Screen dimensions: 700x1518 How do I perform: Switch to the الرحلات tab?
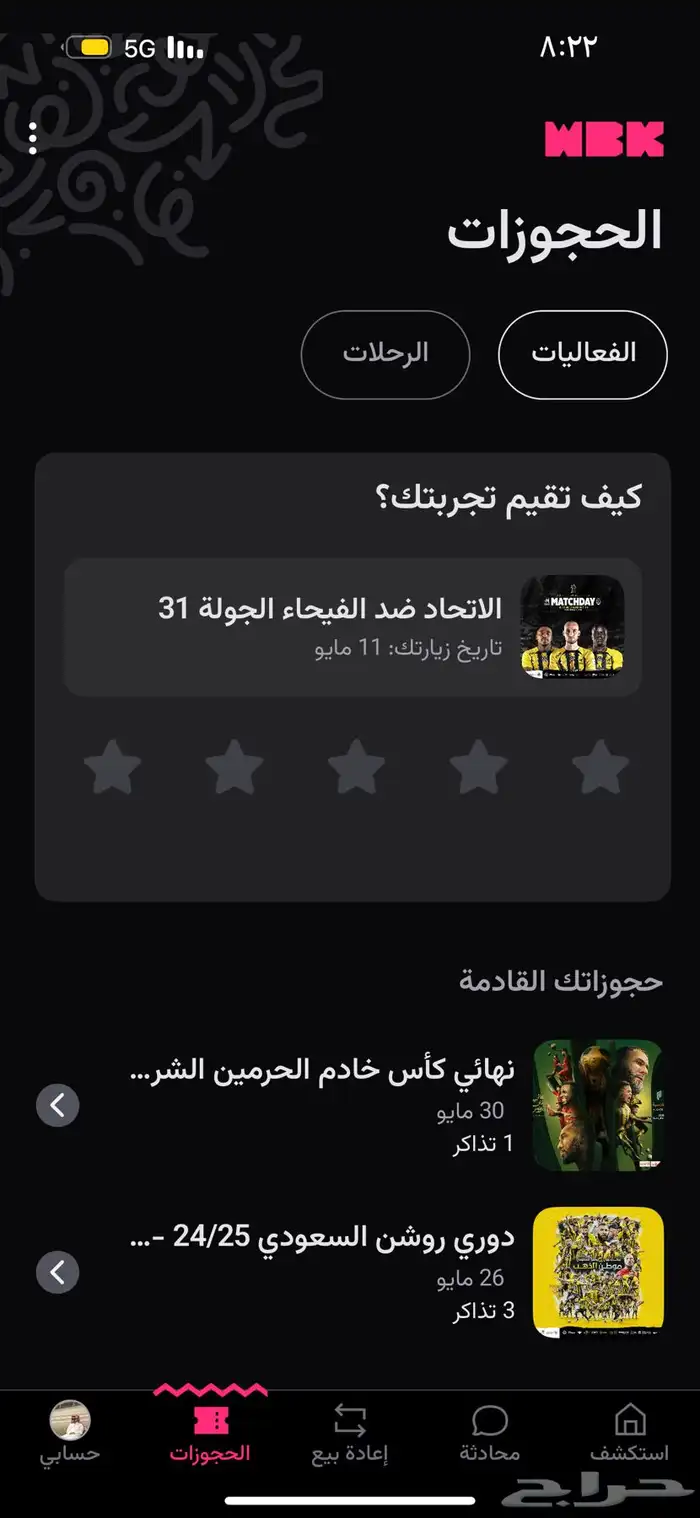pos(386,354)
